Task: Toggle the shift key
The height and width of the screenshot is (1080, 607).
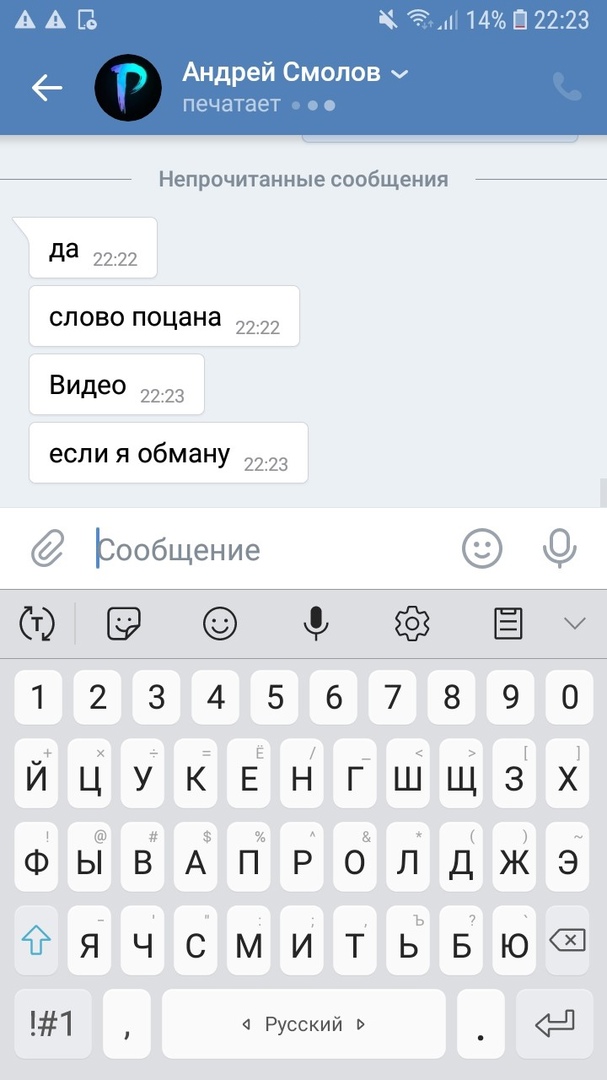Action: (x=36, y=941)
